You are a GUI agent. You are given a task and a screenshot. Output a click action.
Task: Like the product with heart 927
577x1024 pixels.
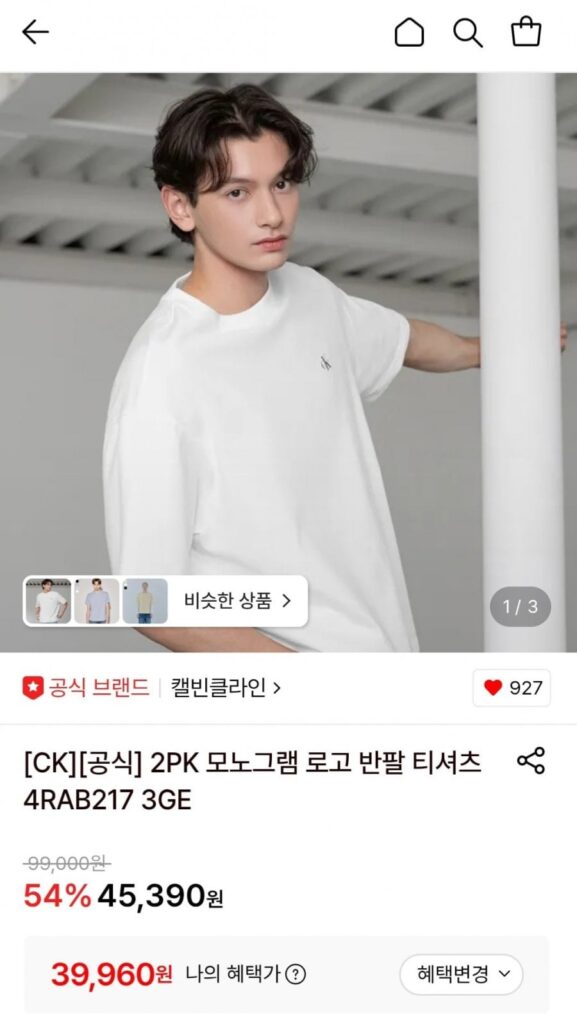pyautogui.click(x=512, y=688)
